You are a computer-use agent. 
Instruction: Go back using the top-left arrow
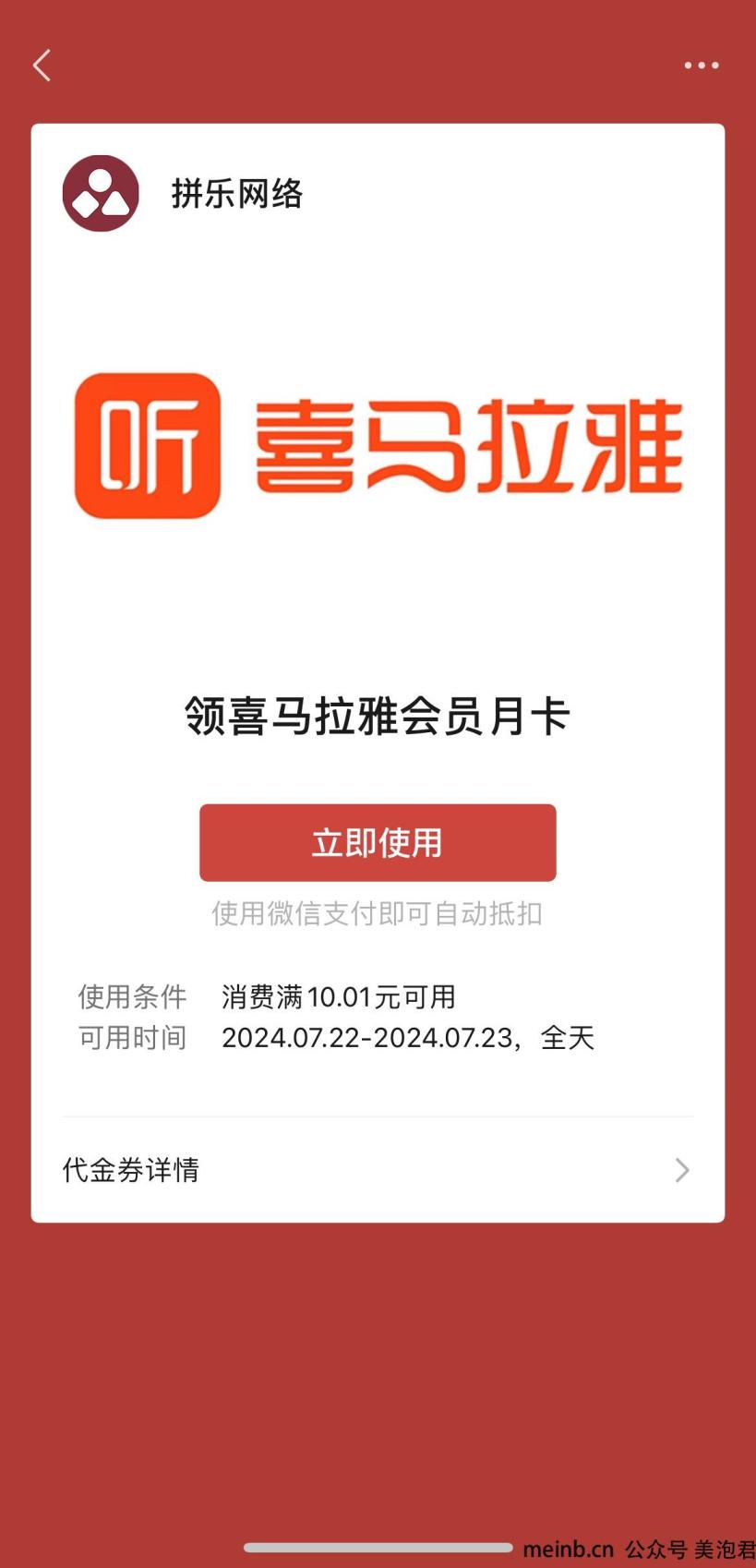click(x=42, y=66)
